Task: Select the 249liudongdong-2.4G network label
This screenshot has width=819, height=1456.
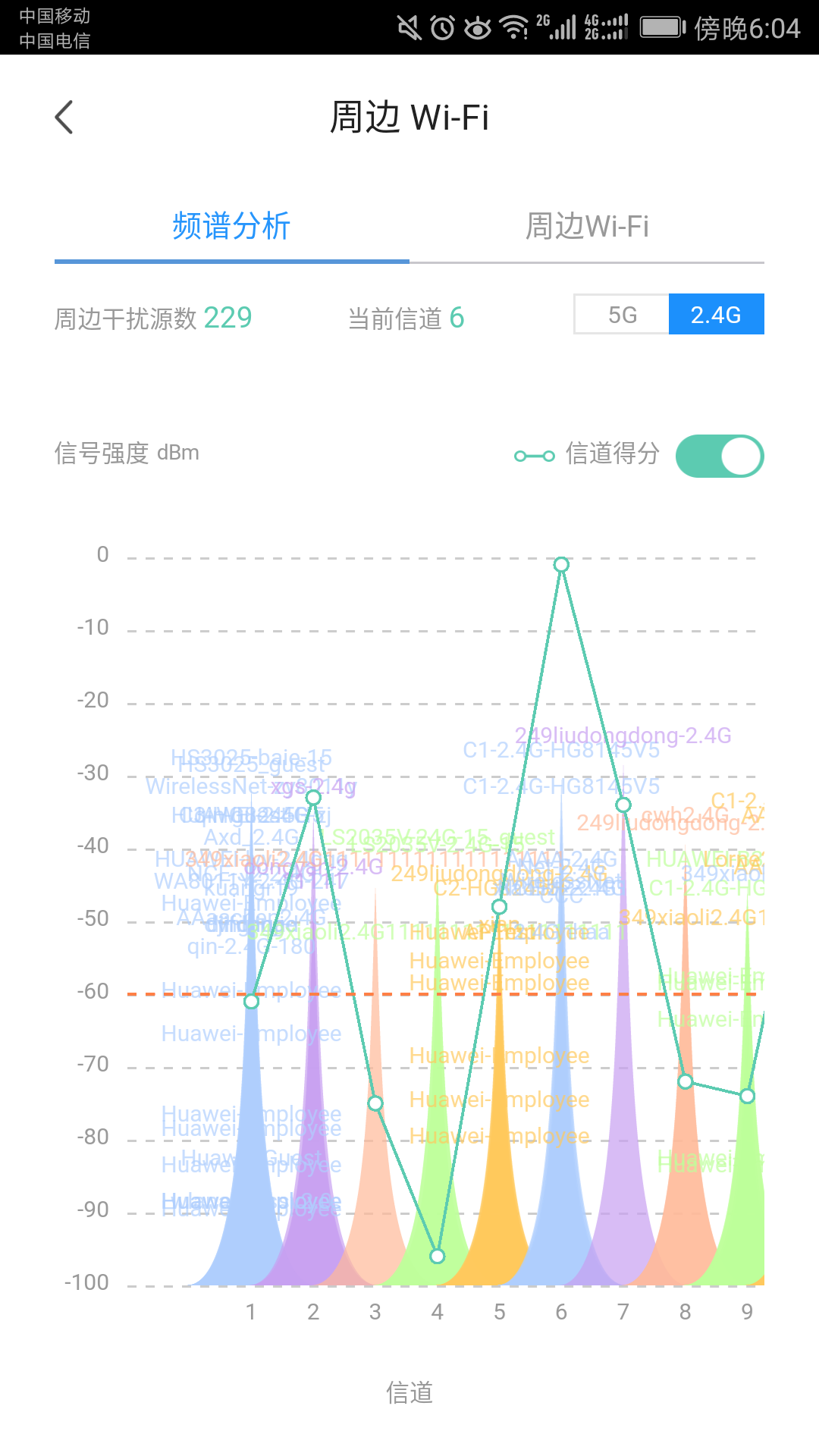Action: pos(622,734)
